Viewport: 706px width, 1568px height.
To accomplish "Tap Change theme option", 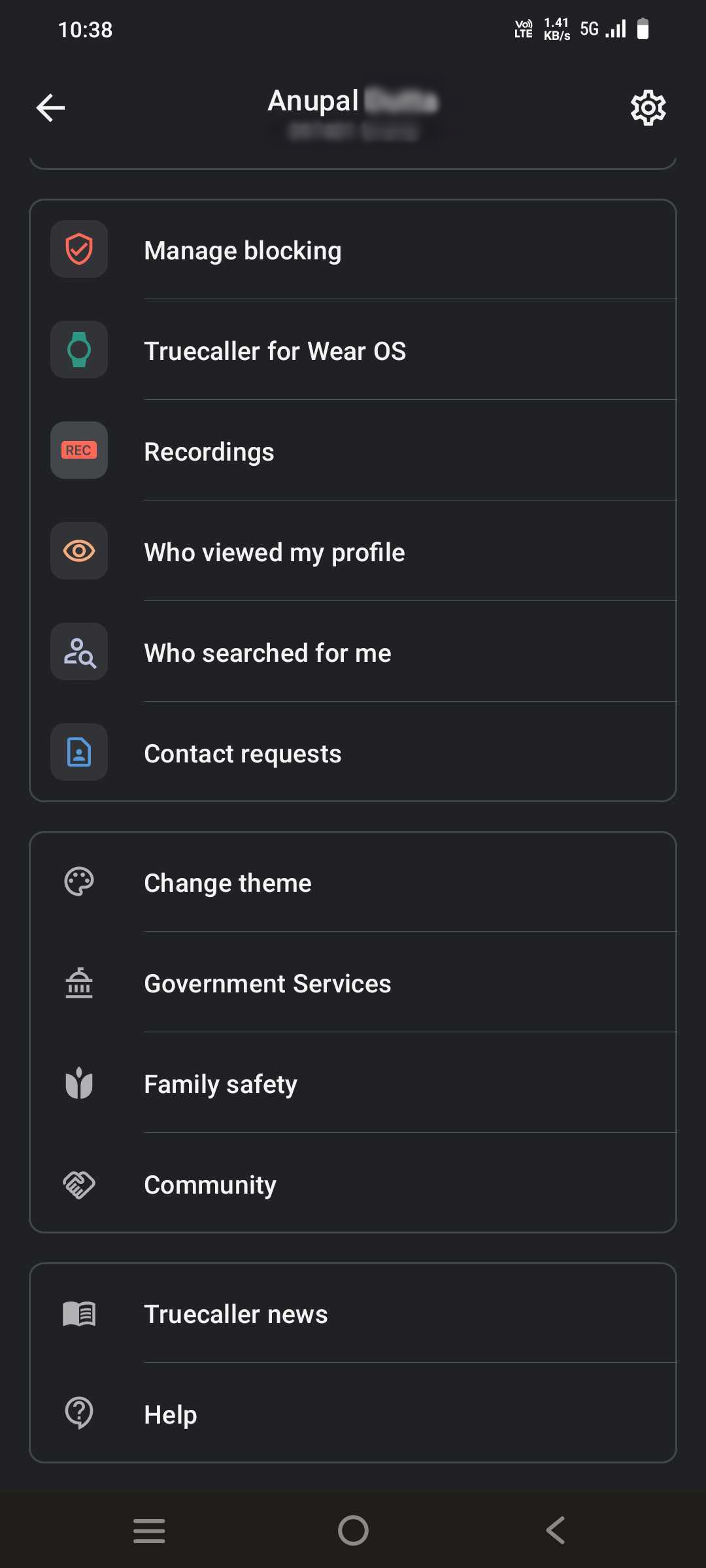I will pyautogui.click(x=353, y=883).
